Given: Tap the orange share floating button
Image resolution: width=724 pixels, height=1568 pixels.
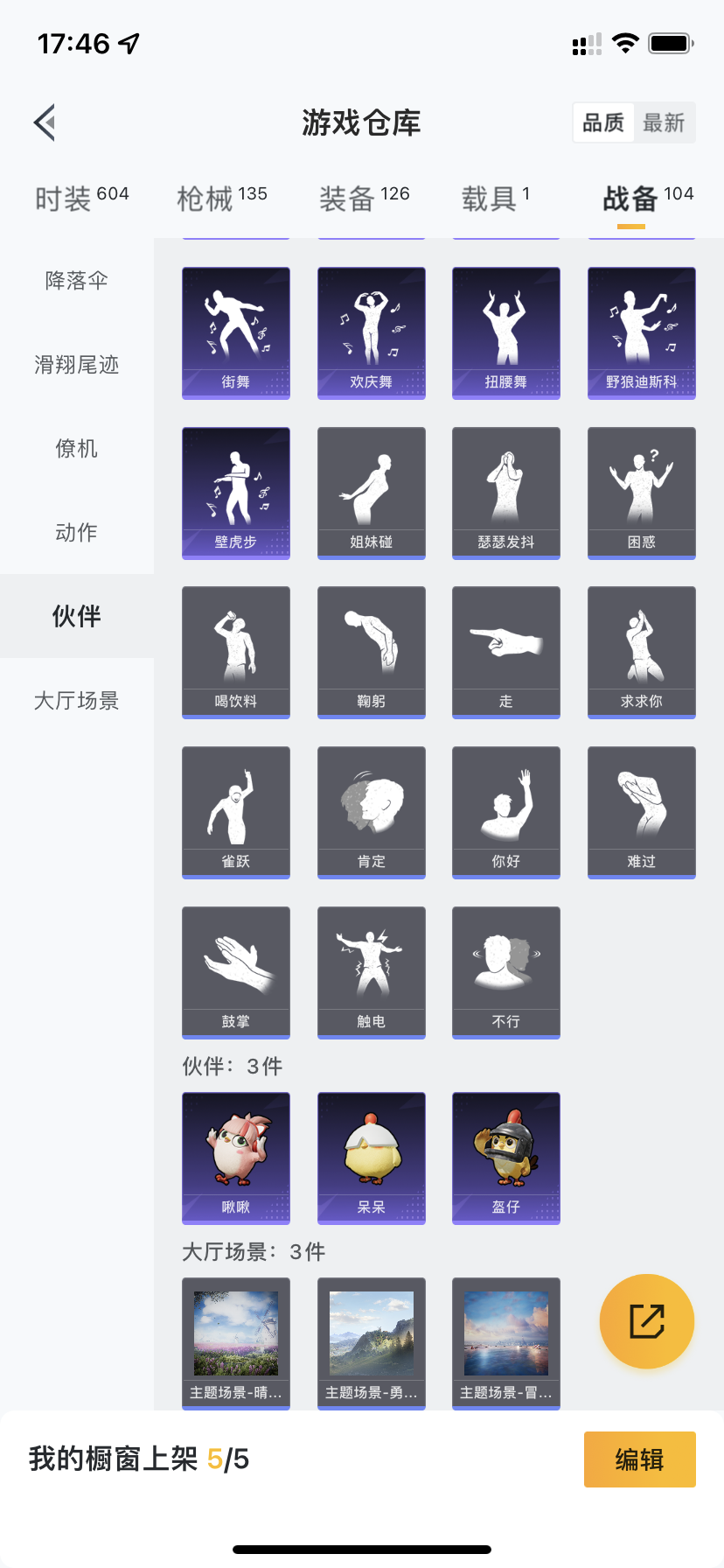Looking at the screenshot, I should pos(647,1321).
